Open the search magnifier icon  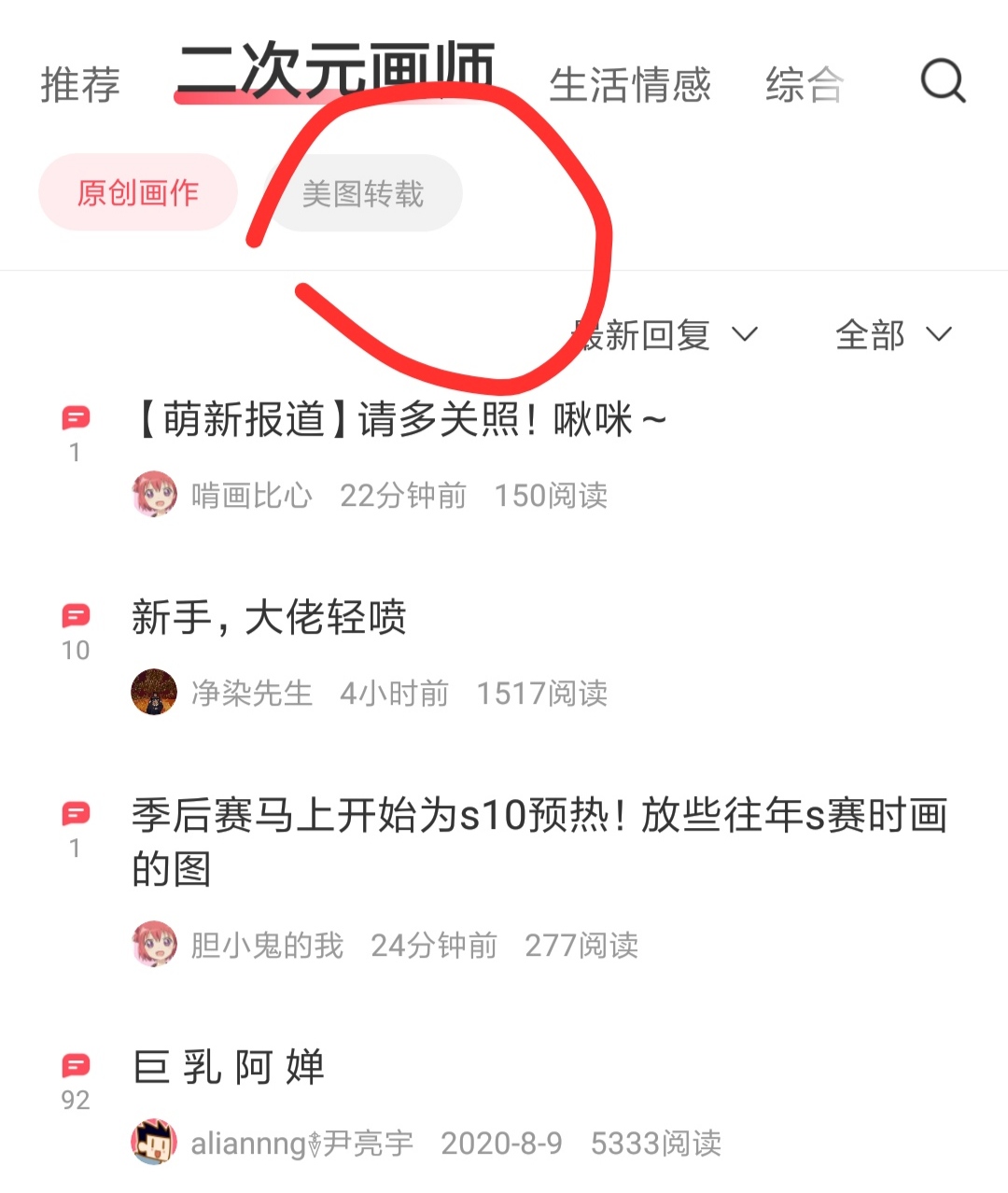click(943, 81)
